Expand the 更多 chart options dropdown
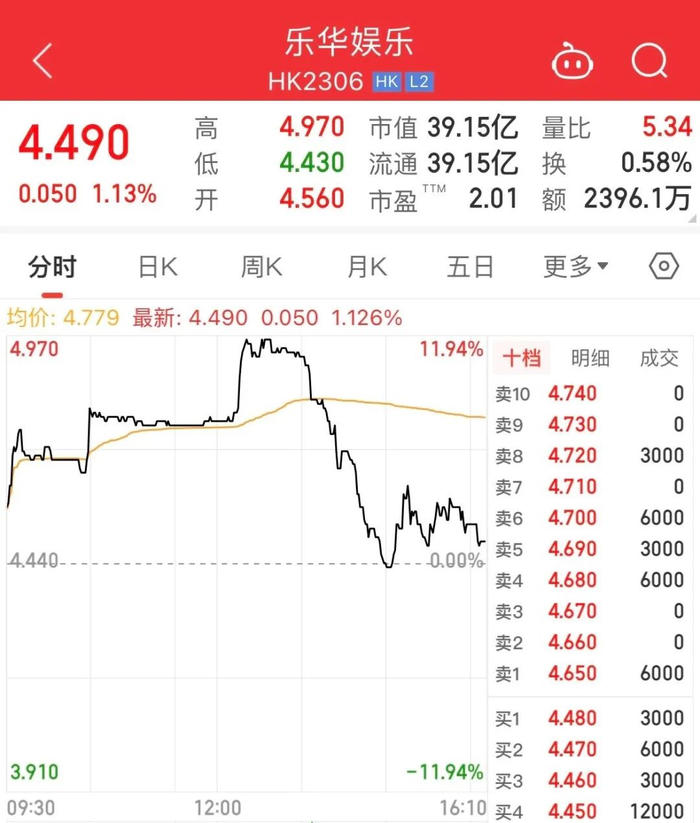700x823 pixels. [576, 267]
